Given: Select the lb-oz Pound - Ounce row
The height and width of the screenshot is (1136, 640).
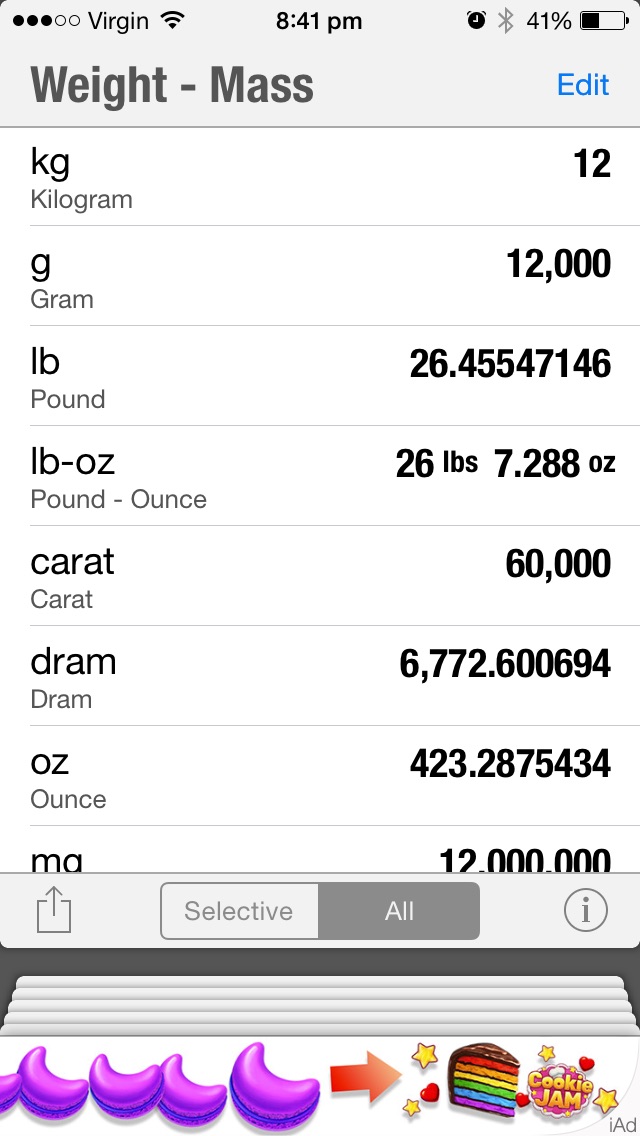Looking at the screenshot, I should point(320,477).
